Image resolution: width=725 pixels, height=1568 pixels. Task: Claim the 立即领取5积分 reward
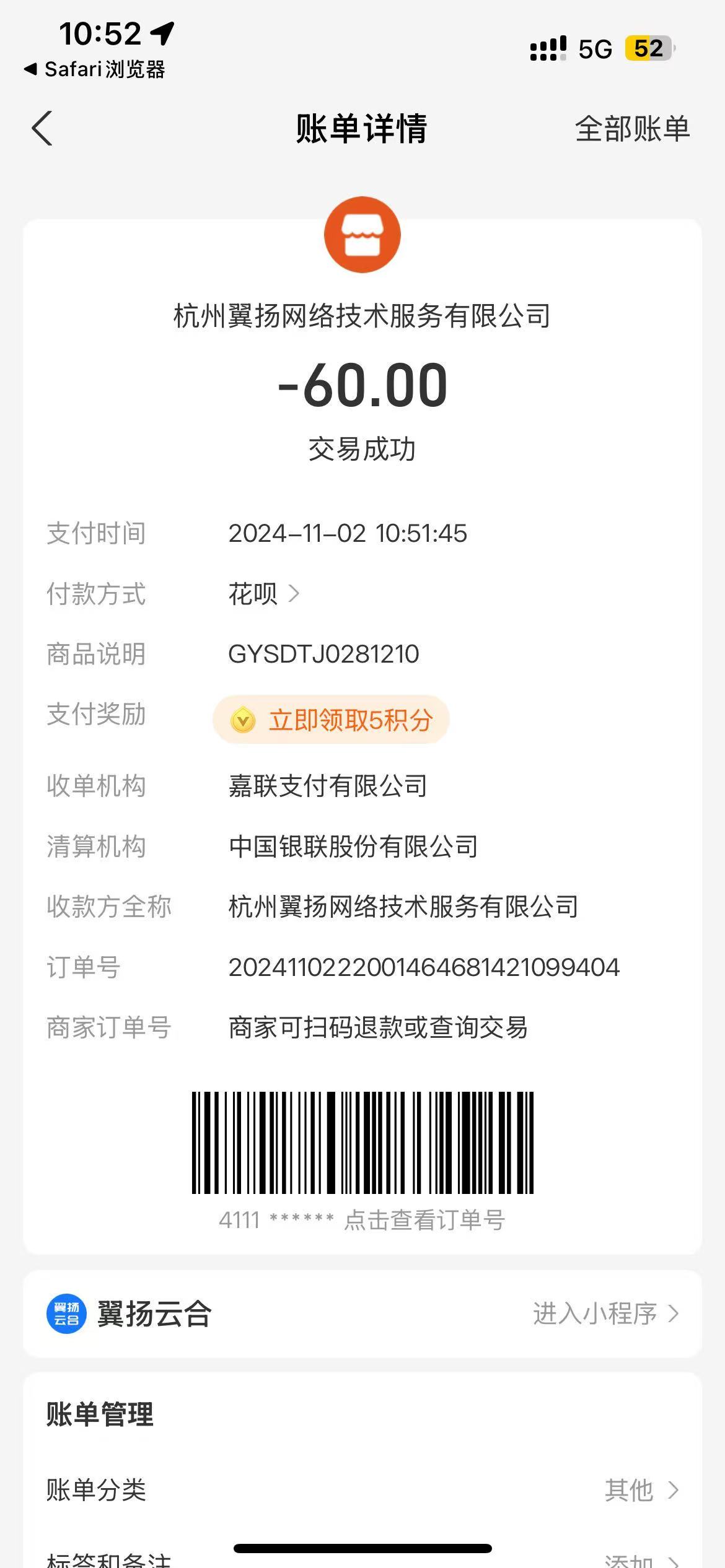click(332, 720)
